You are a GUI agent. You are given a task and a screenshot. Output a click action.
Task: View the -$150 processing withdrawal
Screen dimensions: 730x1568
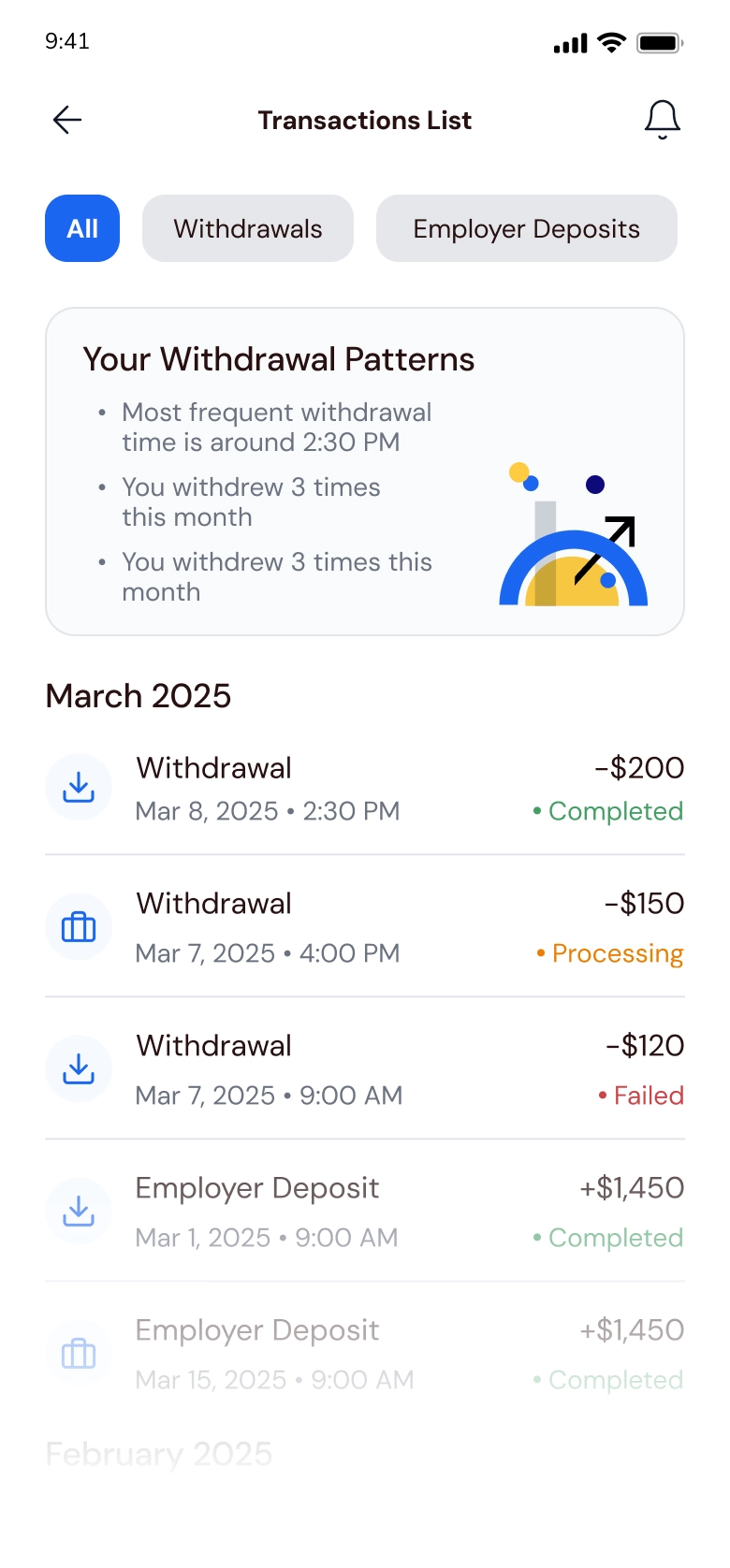(365, 927)
